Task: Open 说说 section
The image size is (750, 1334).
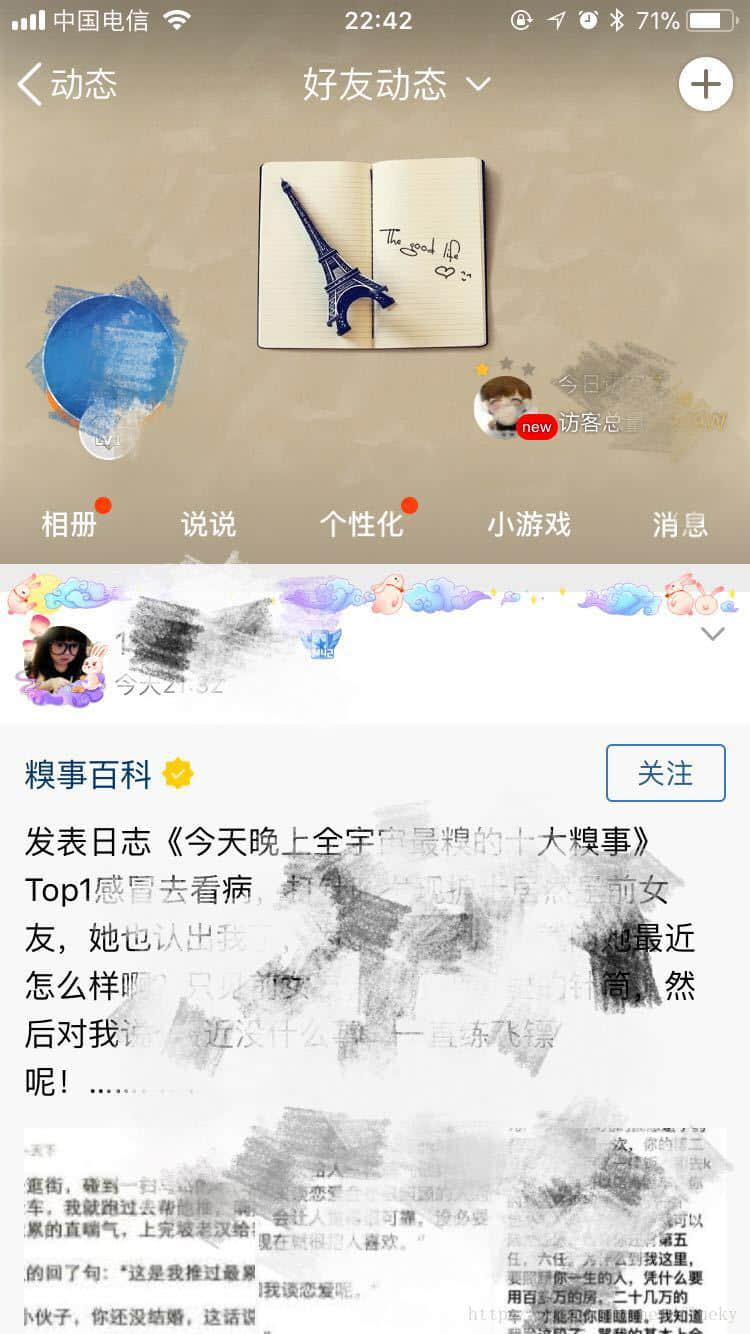Action: (208, 524)
